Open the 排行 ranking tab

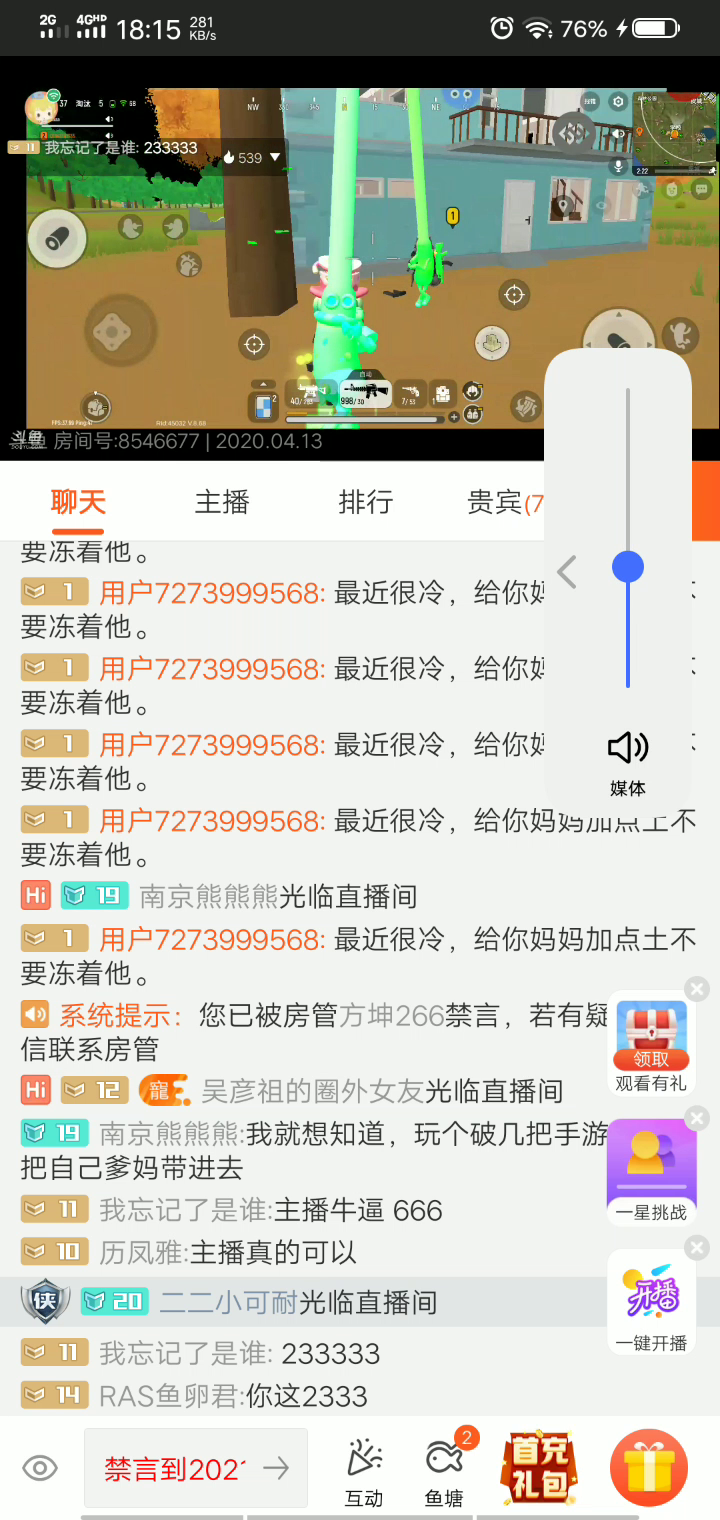coord(366,502)
